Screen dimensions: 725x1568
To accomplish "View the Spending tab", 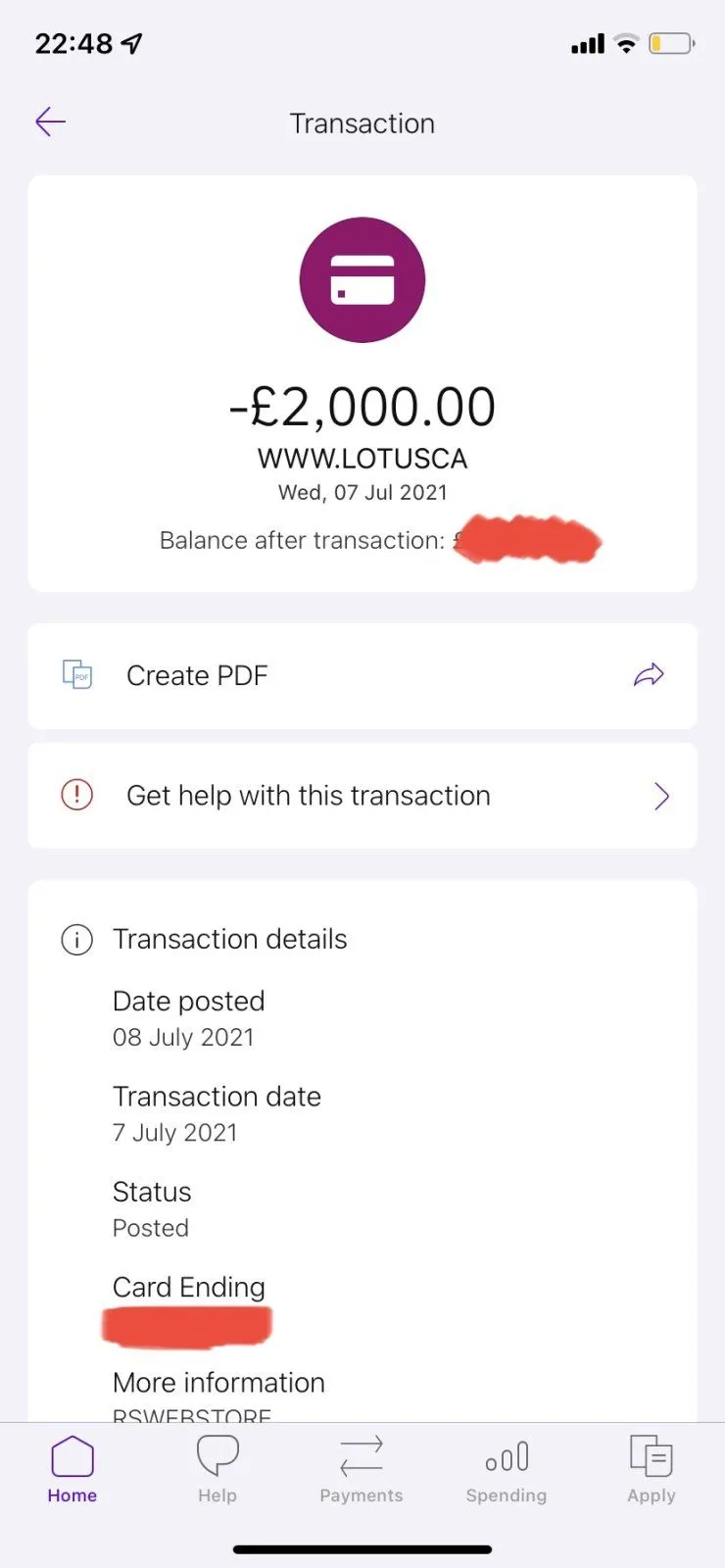I will (507, 1468).
